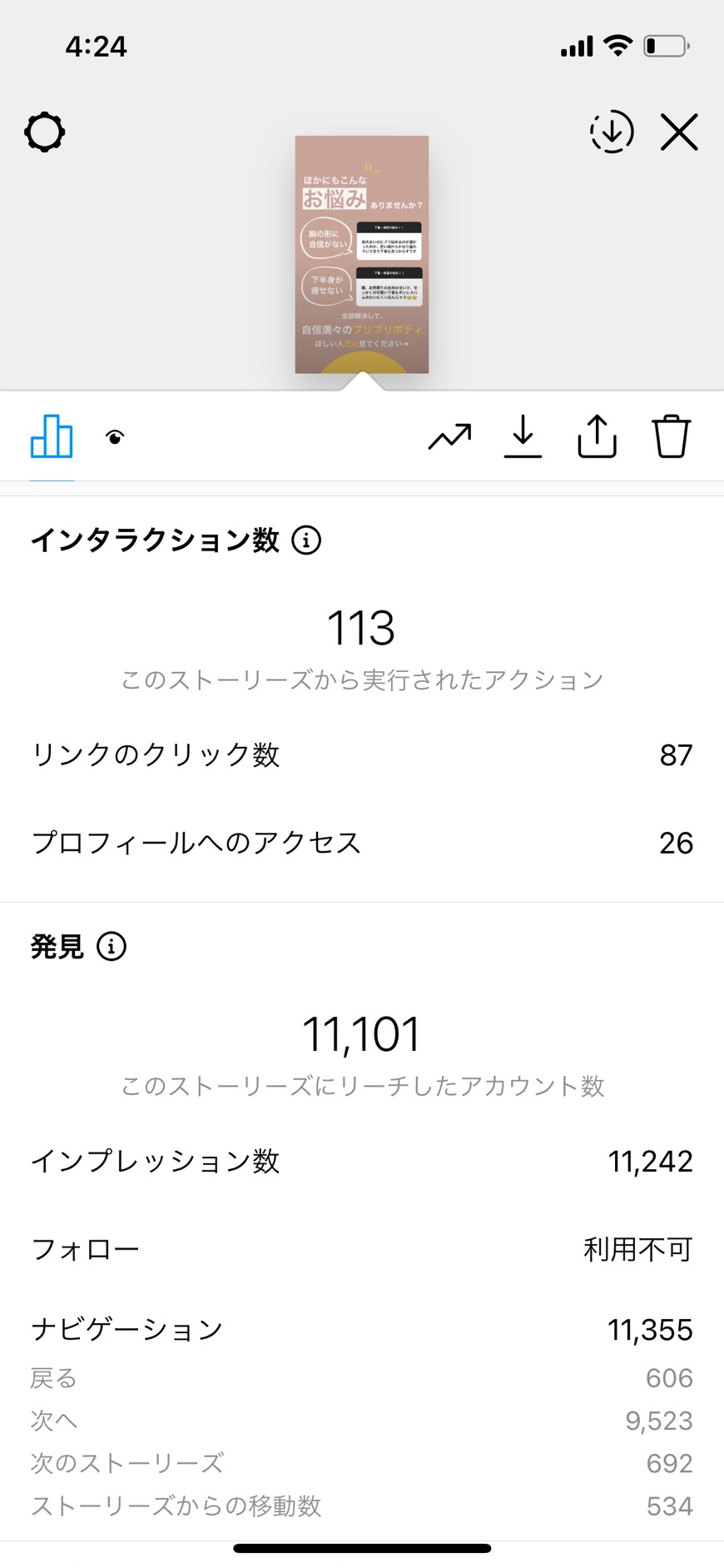This screenshot has width=724, height=1568.
Task: Share the story via share icon
Action: [597, 436]
